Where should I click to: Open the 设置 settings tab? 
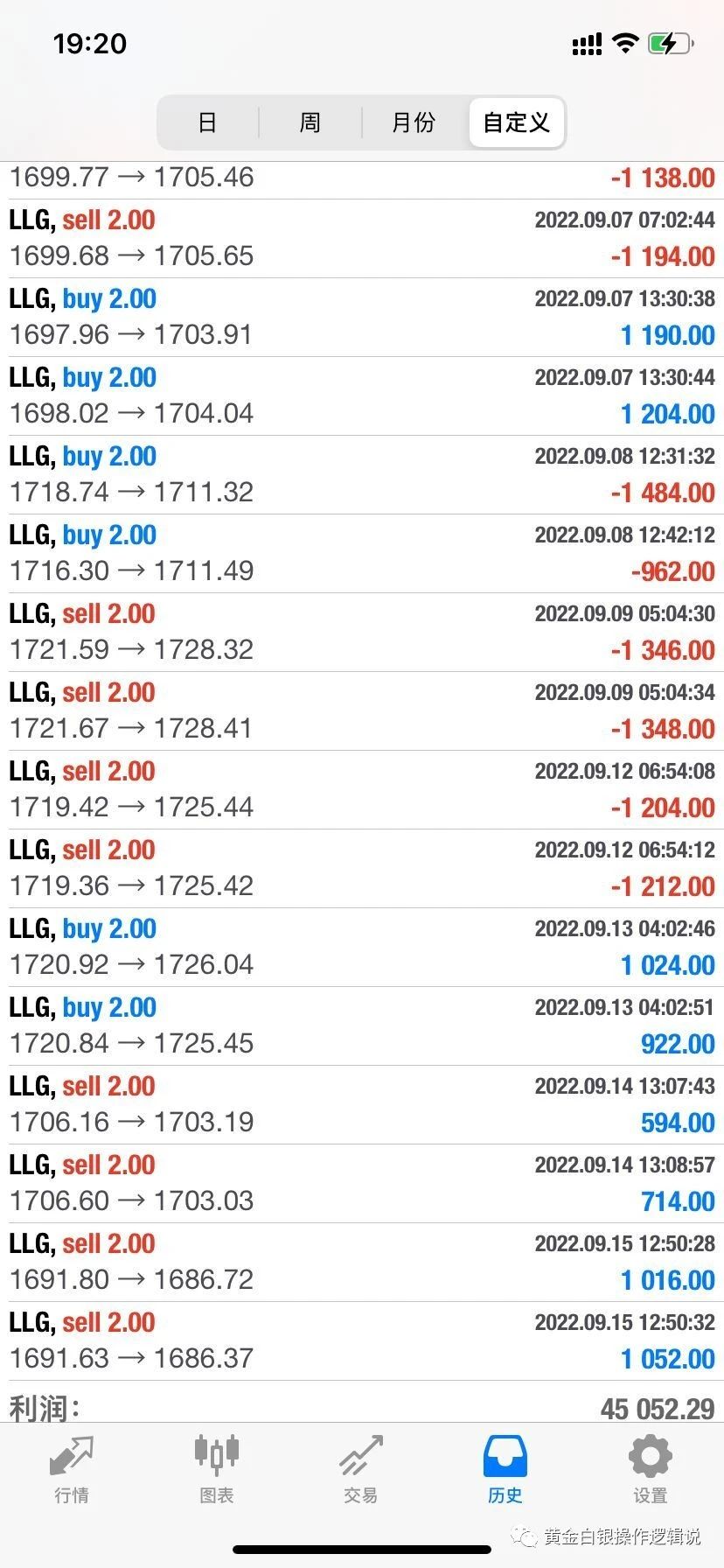tap(651, 1470)
